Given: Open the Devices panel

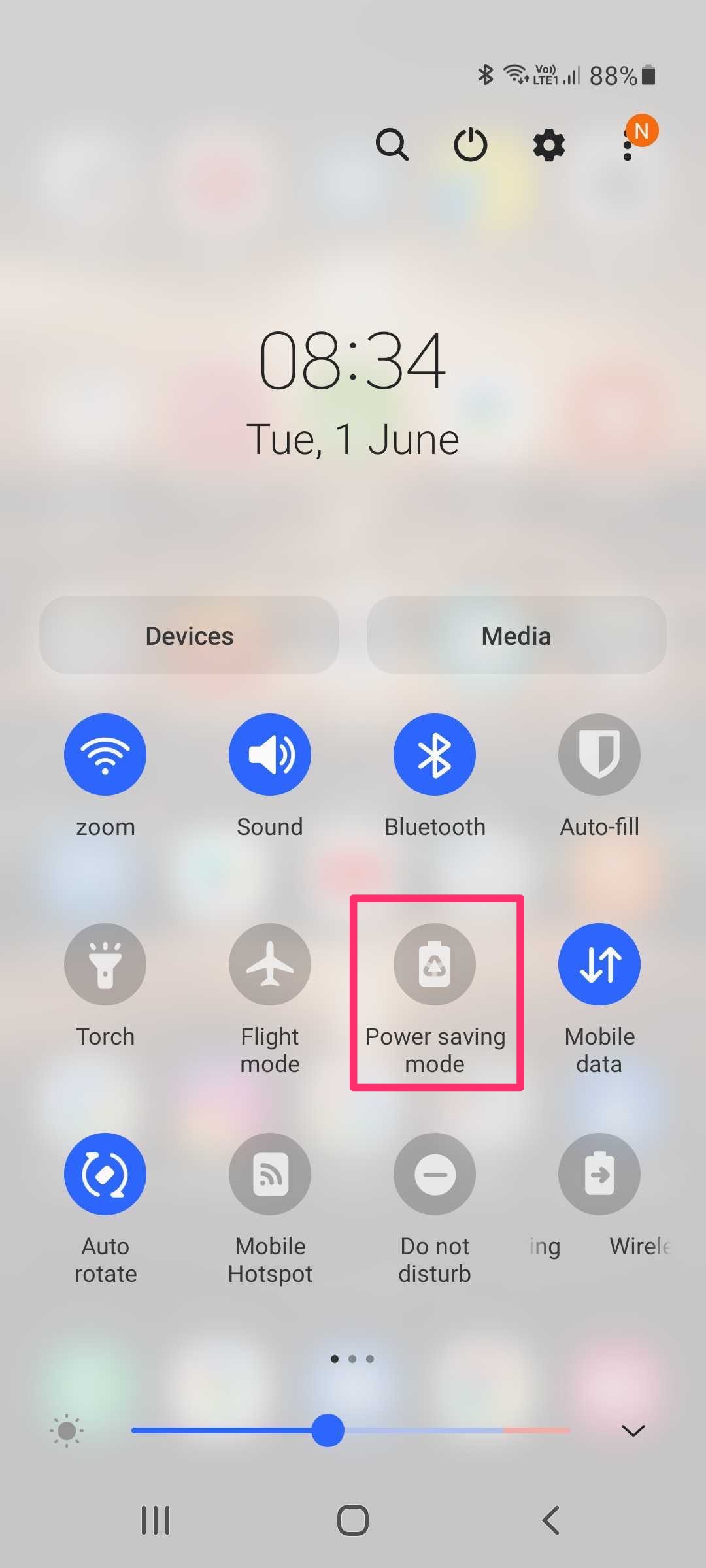Looking at the screenshot, I should click(189, 635).
